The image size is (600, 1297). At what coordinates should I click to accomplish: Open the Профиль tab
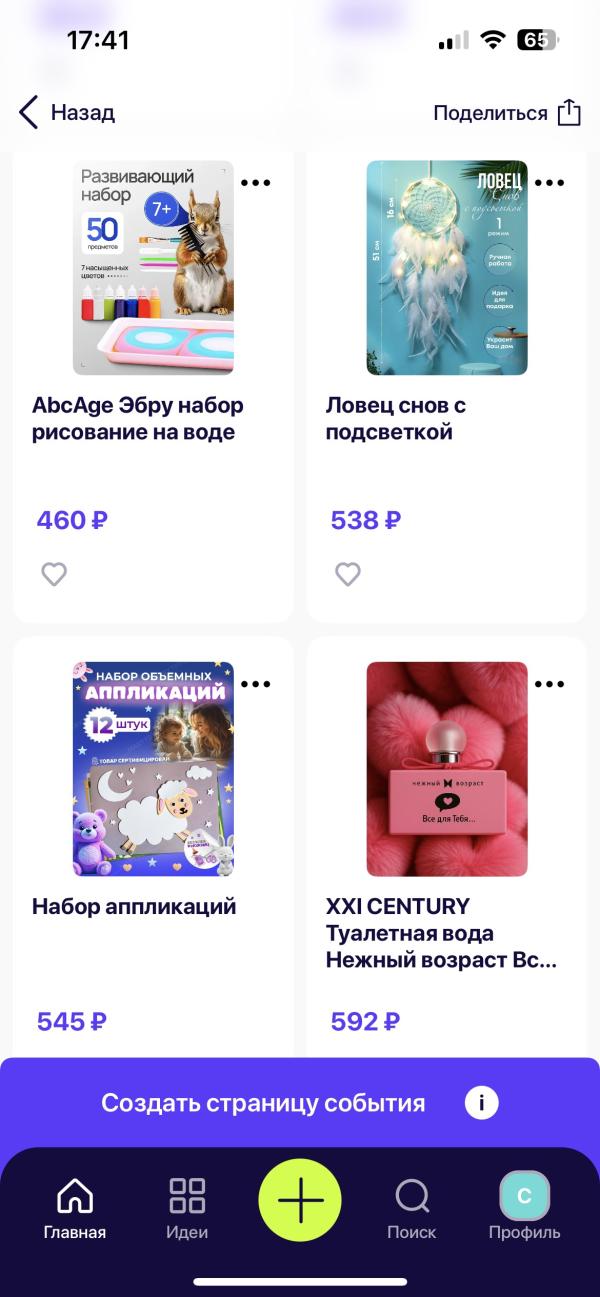524,1208
